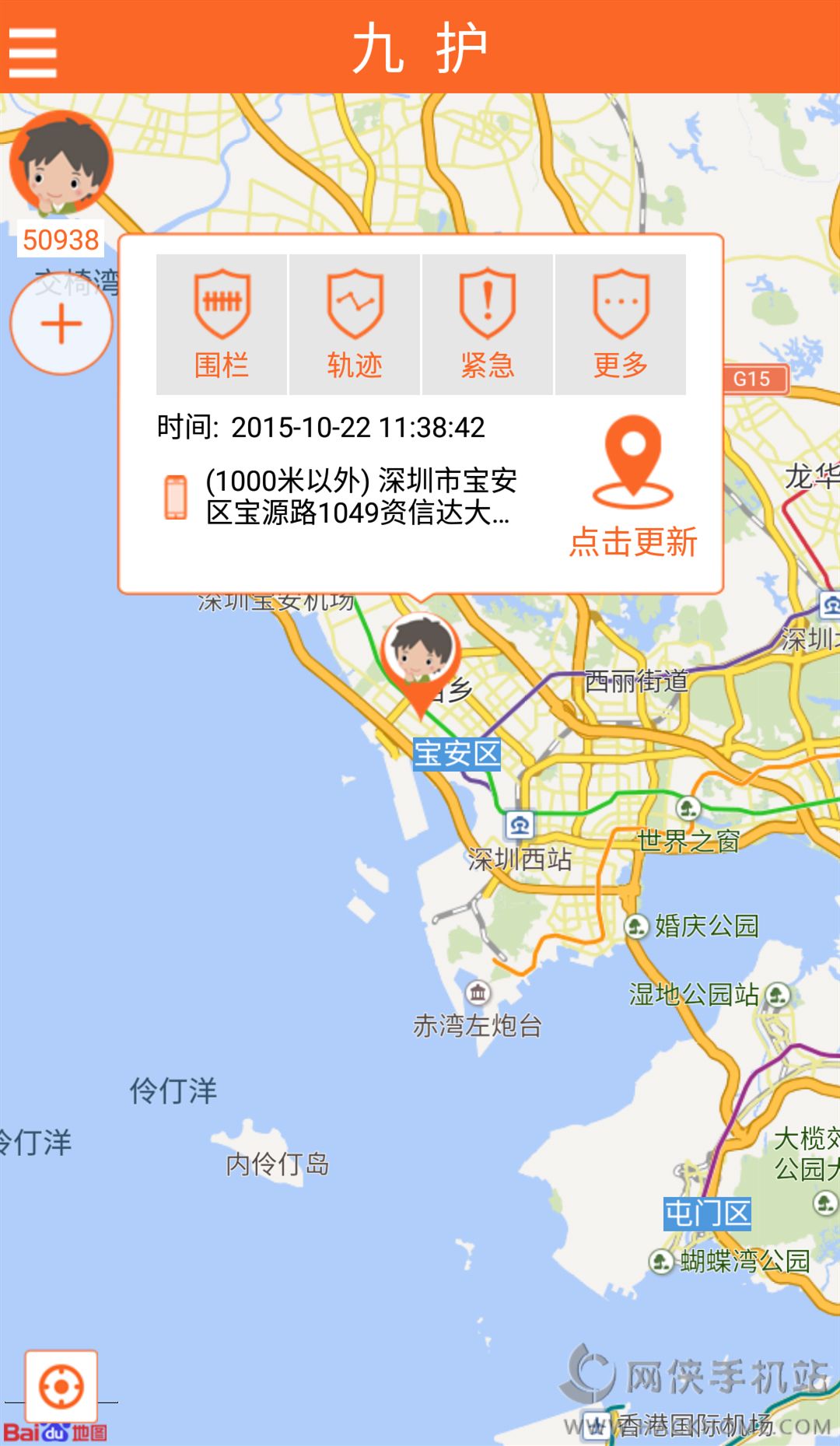The height and width of the screenshot is (1446, 840).
Task: Add a new device with plus button
Action: (x=61, y=324)
